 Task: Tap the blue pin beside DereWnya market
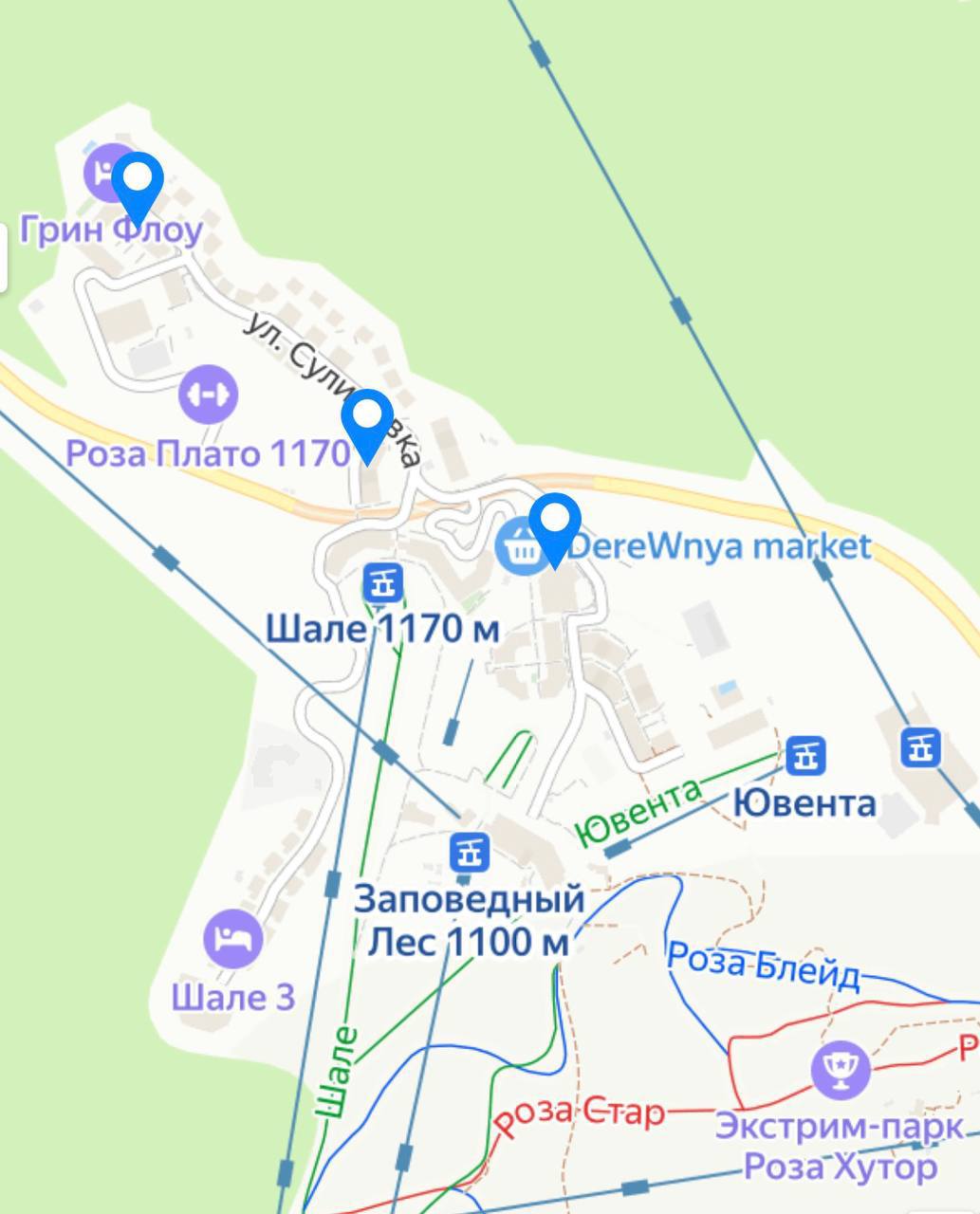point(554,522)
